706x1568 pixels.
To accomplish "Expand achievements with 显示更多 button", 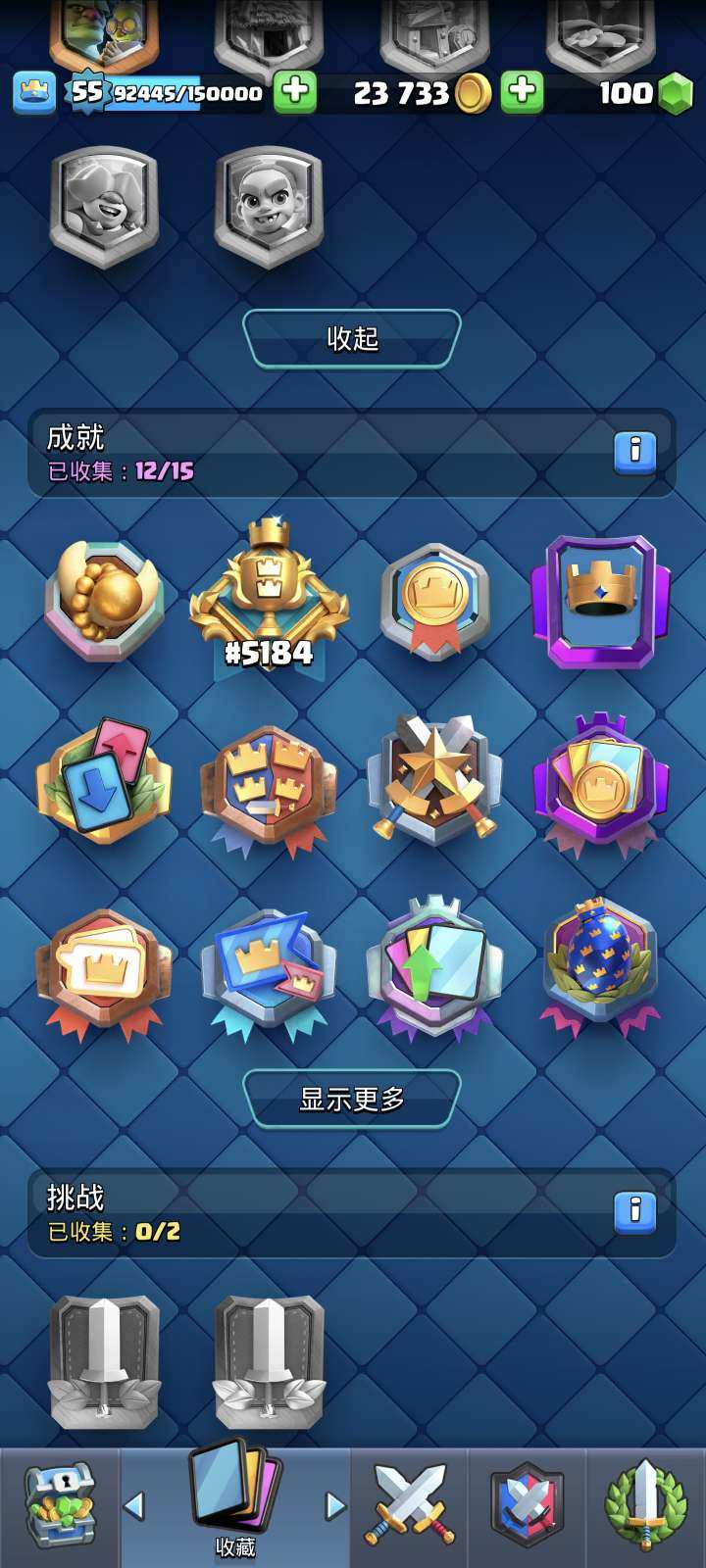I will (353, 1100).
